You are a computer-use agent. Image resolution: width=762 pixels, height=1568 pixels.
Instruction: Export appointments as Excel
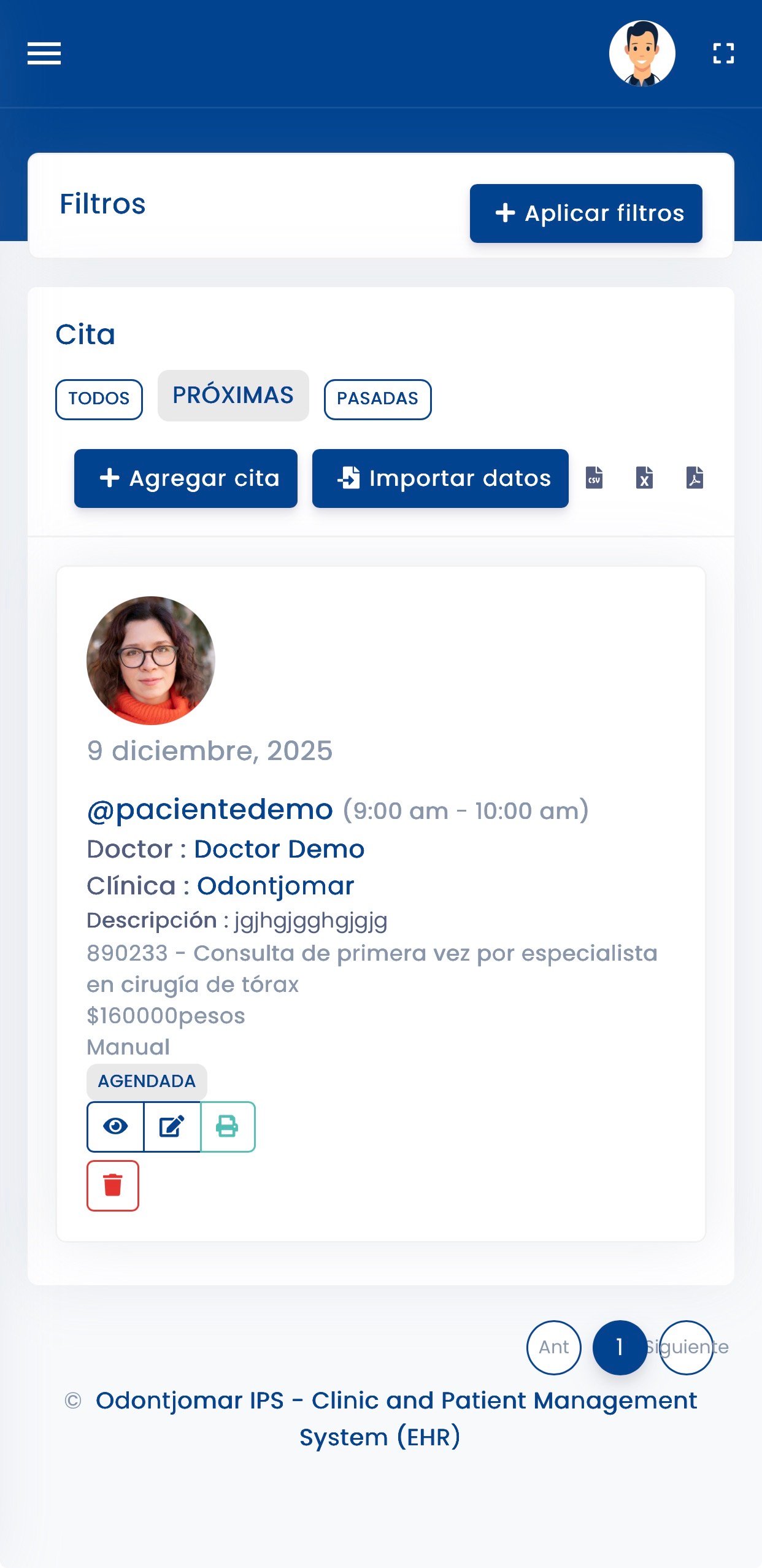pyautogui.click(x=644, y=478)
